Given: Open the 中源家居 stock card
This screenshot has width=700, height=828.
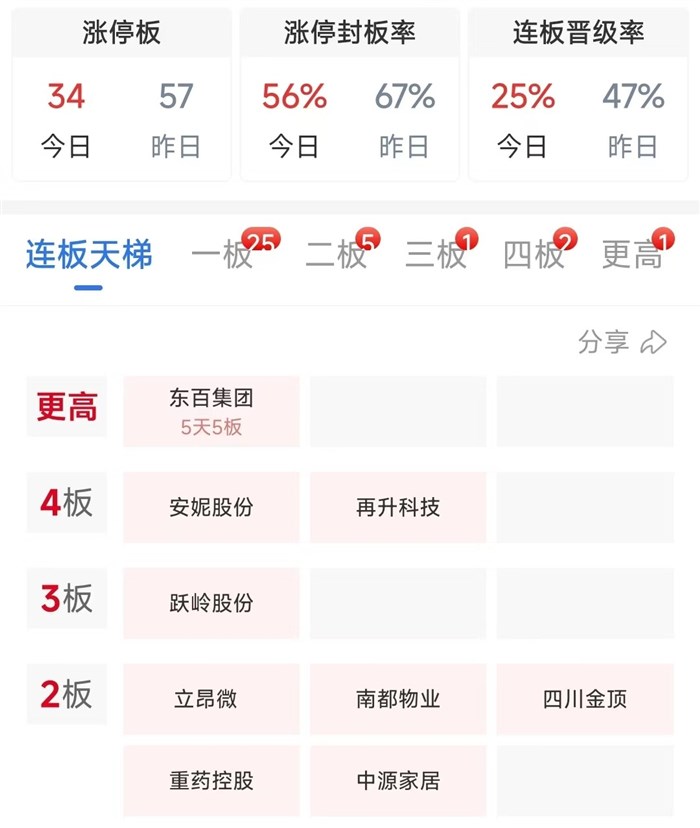Looking at the screenshot, I should [x=398, y=780].
